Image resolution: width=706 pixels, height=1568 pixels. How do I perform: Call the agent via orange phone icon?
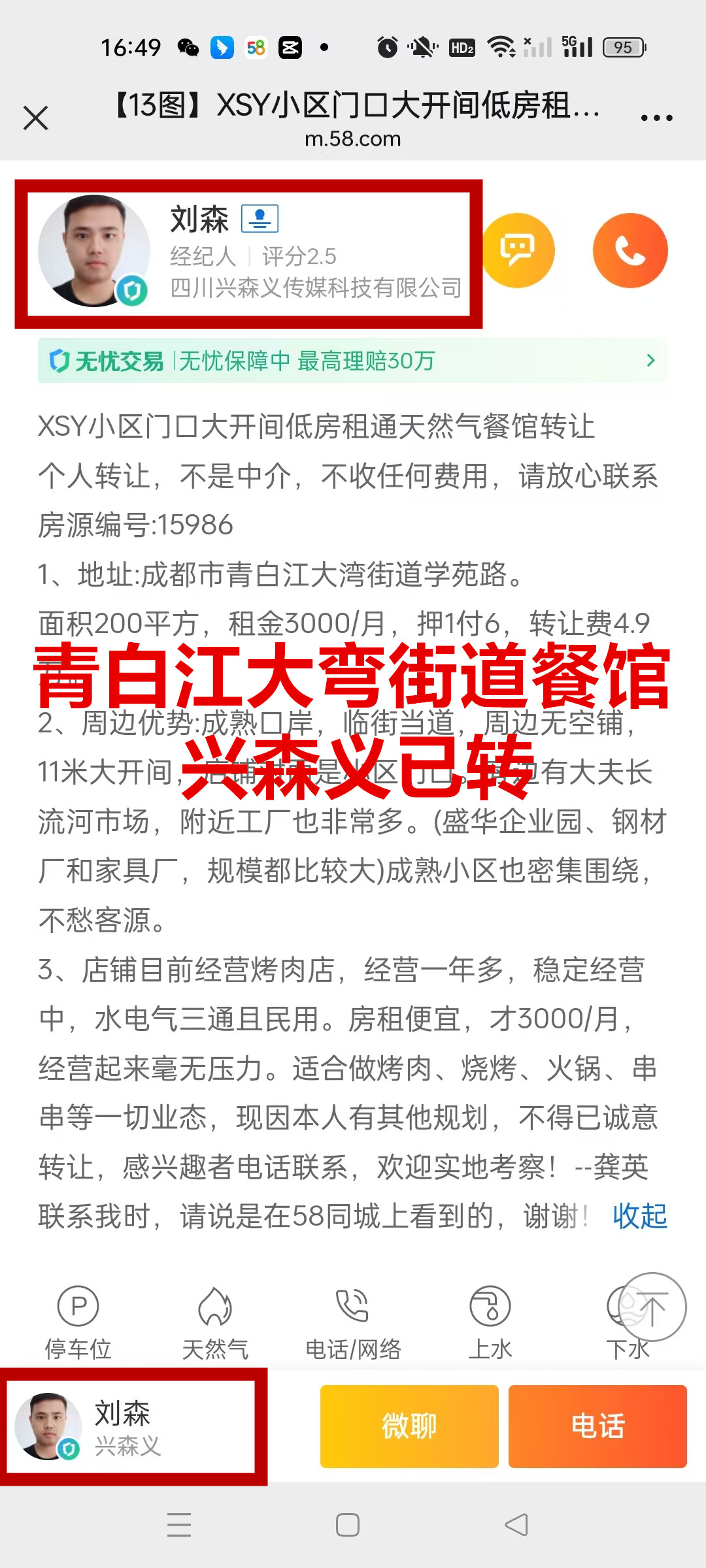tap(630, 251)
